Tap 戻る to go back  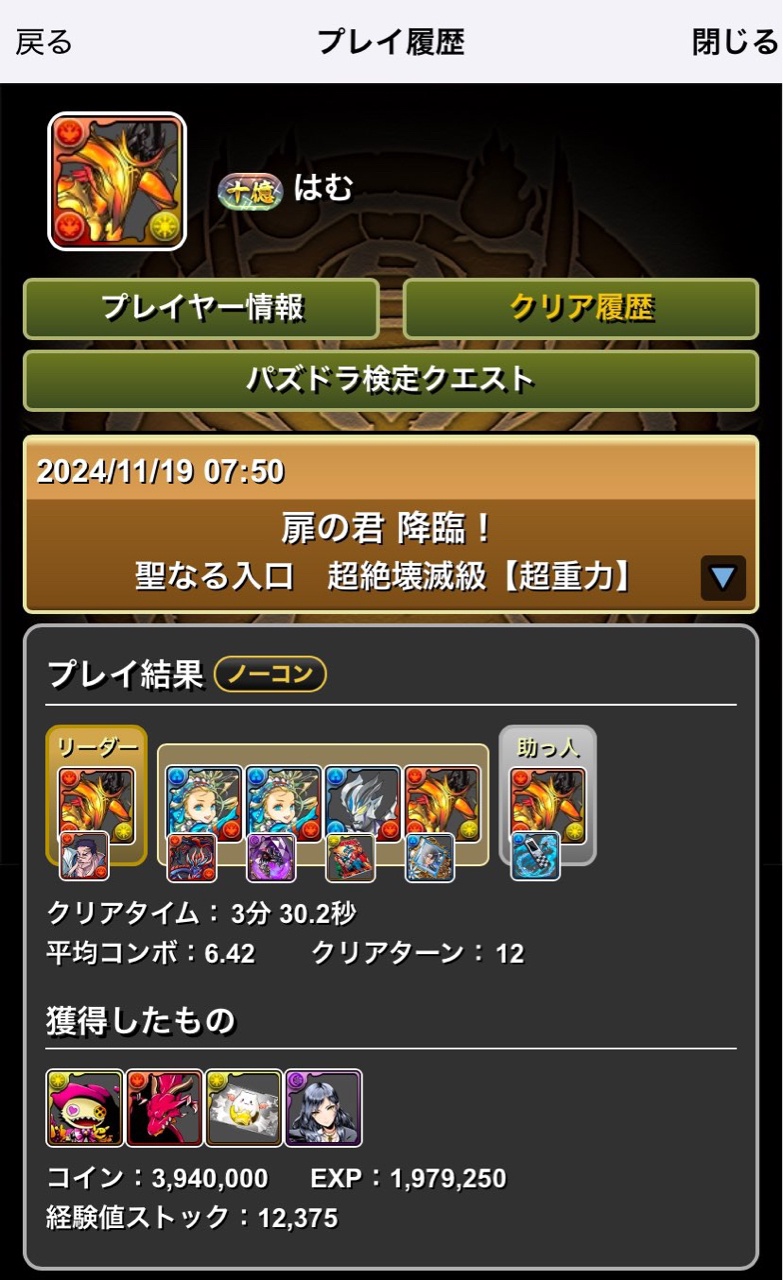(x=44, y=42)
